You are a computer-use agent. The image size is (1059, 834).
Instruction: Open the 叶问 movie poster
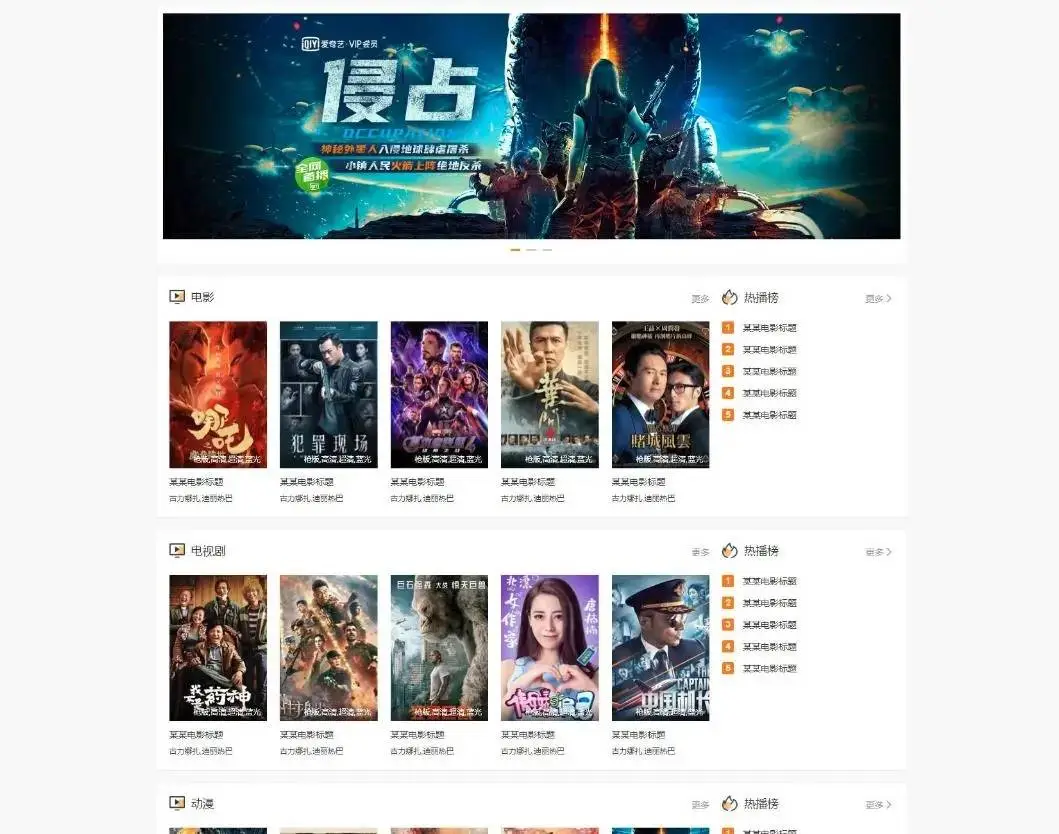[549, 394]
